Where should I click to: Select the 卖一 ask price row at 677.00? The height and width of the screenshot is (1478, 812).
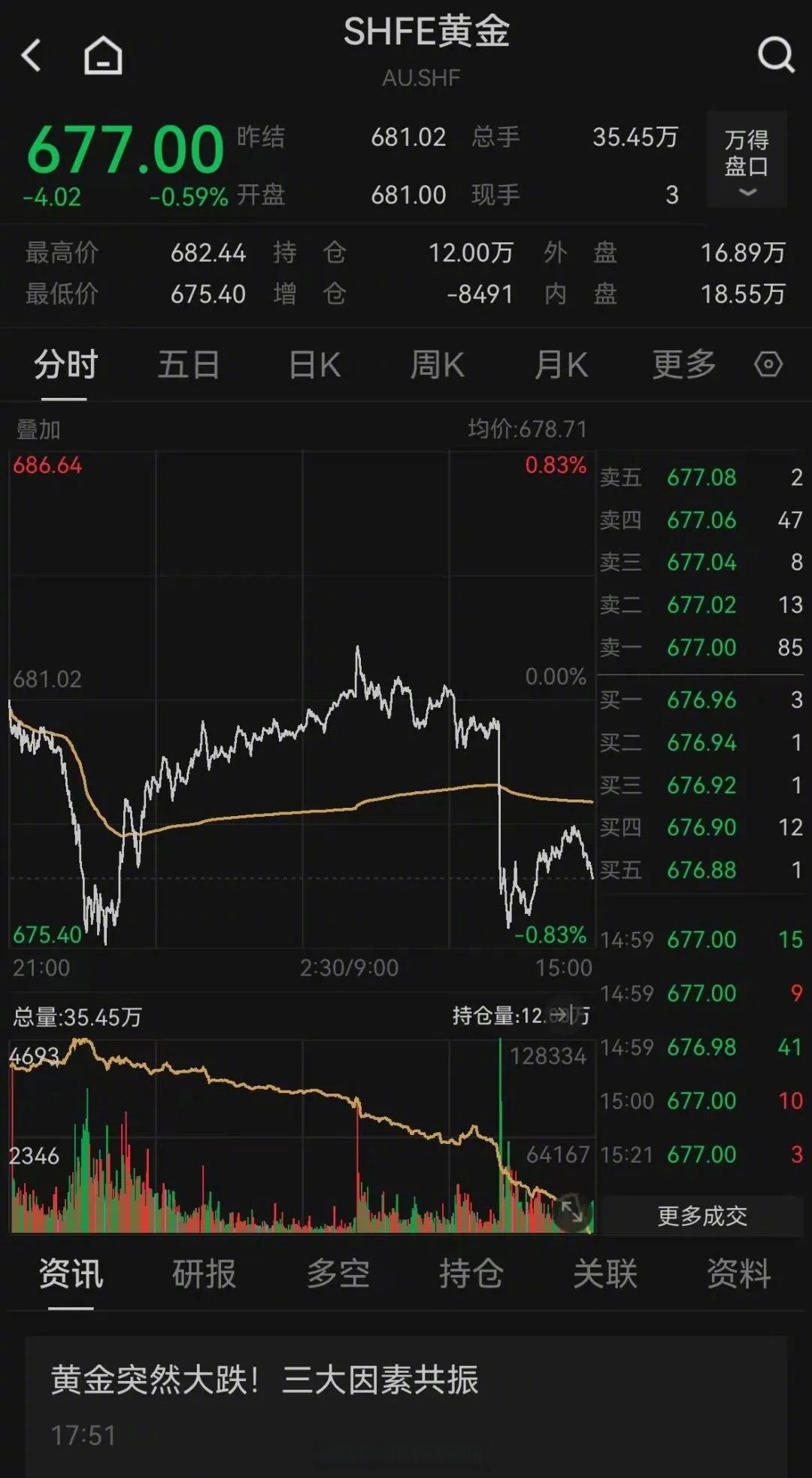point(699,647)
